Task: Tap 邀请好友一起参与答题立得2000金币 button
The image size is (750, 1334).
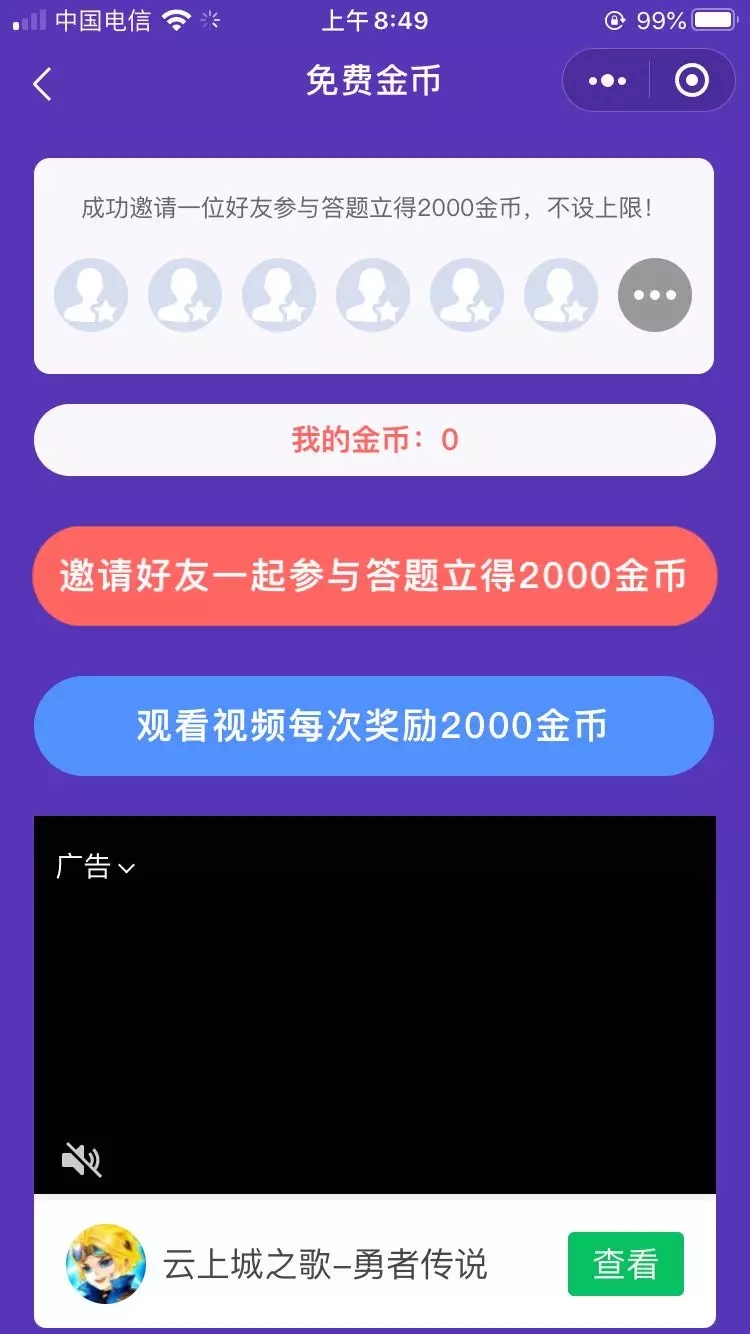Action: (x=374, y=576)
